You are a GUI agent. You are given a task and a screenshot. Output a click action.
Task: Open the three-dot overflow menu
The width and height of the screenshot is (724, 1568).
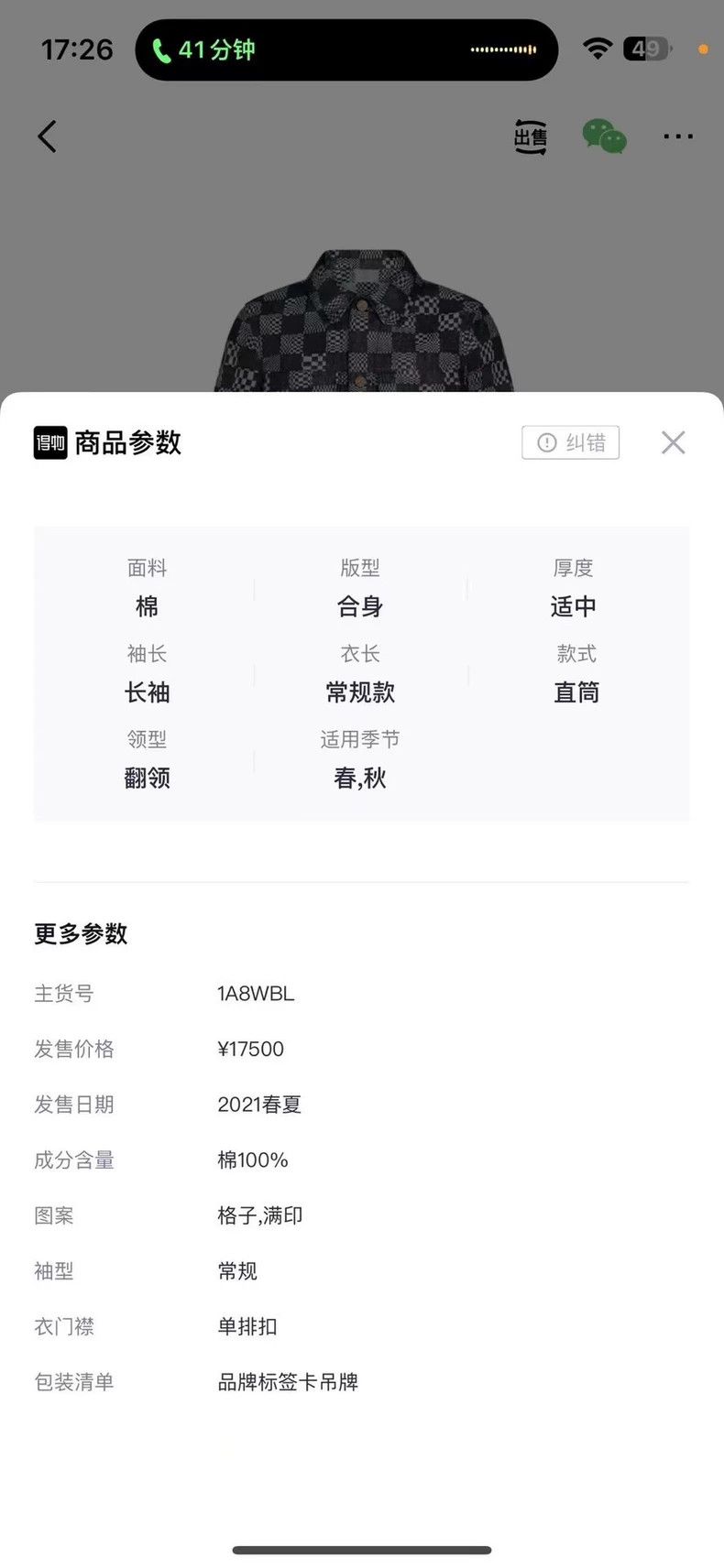tap(678, 136)
